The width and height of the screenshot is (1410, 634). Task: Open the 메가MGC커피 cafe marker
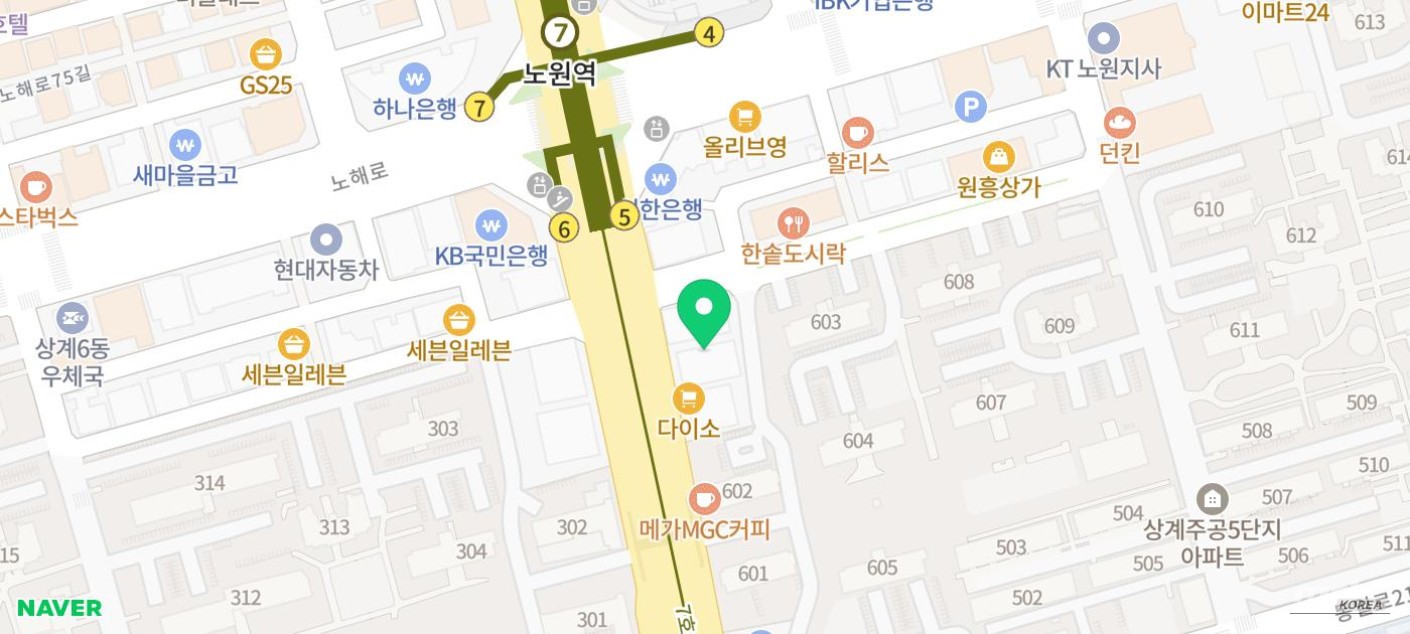pyautogui.click(x=705, y=498)
